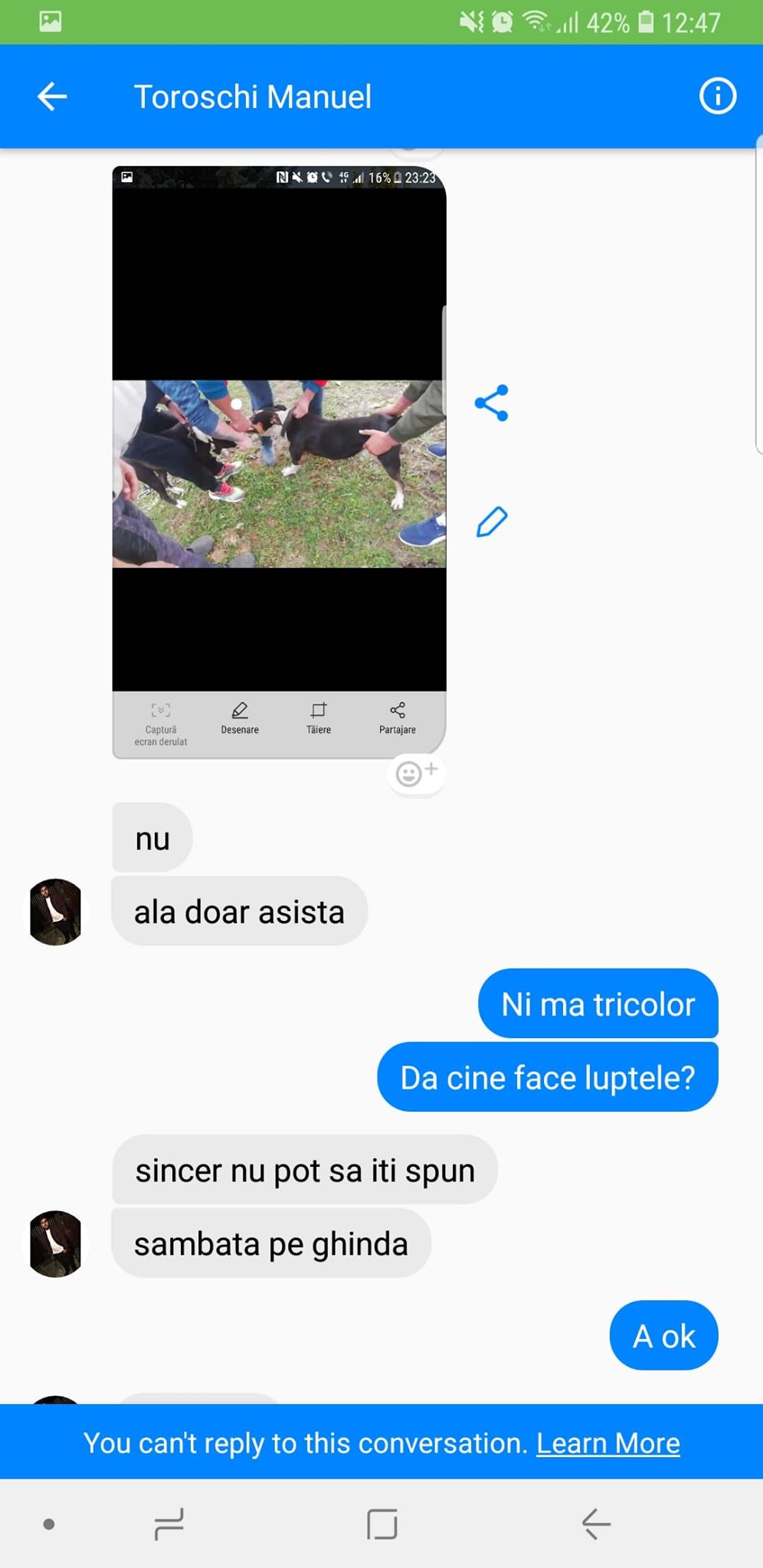Screen dimensions: 763x1568
Task: Share the received screenshot image
Action: click(x=491, y=403)
